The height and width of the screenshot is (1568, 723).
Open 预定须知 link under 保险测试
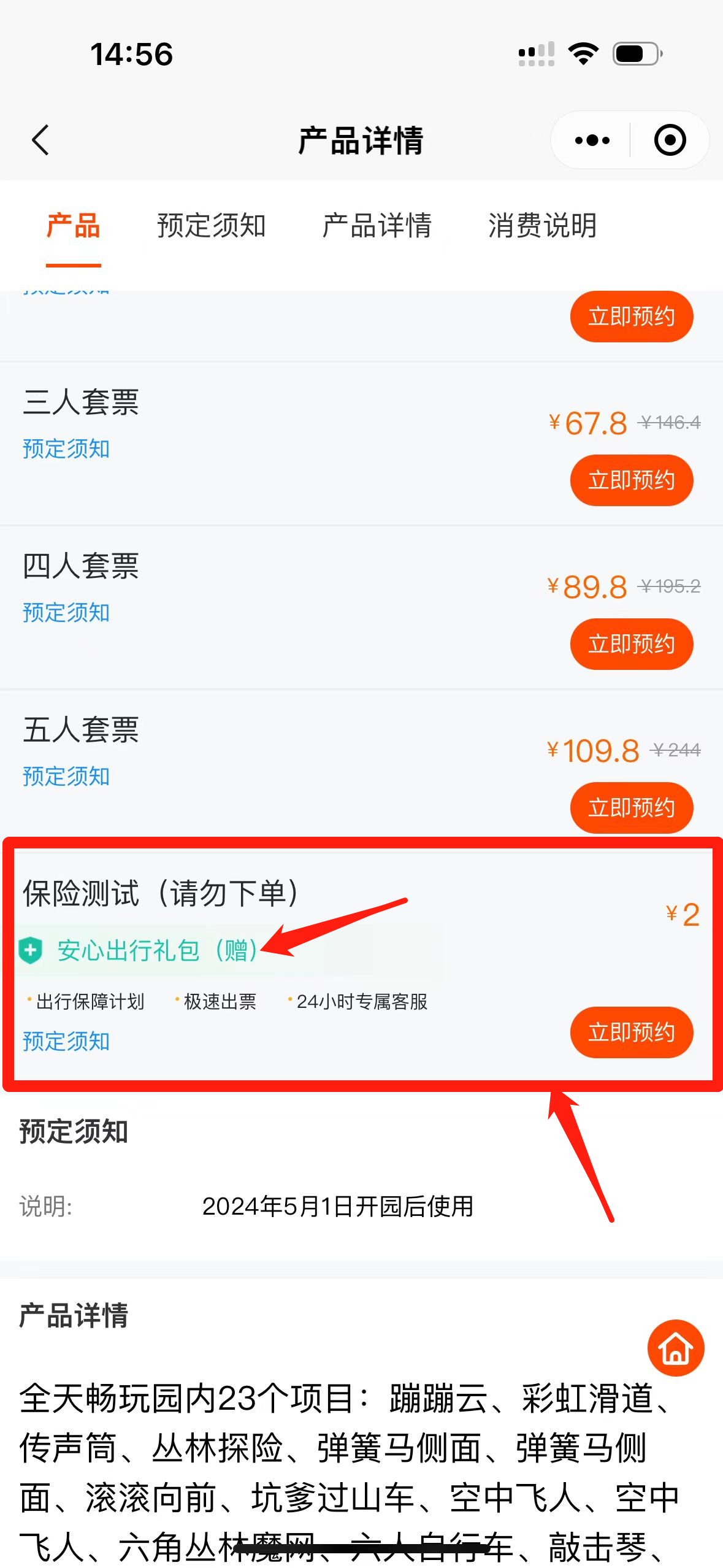click(66, 1042)
